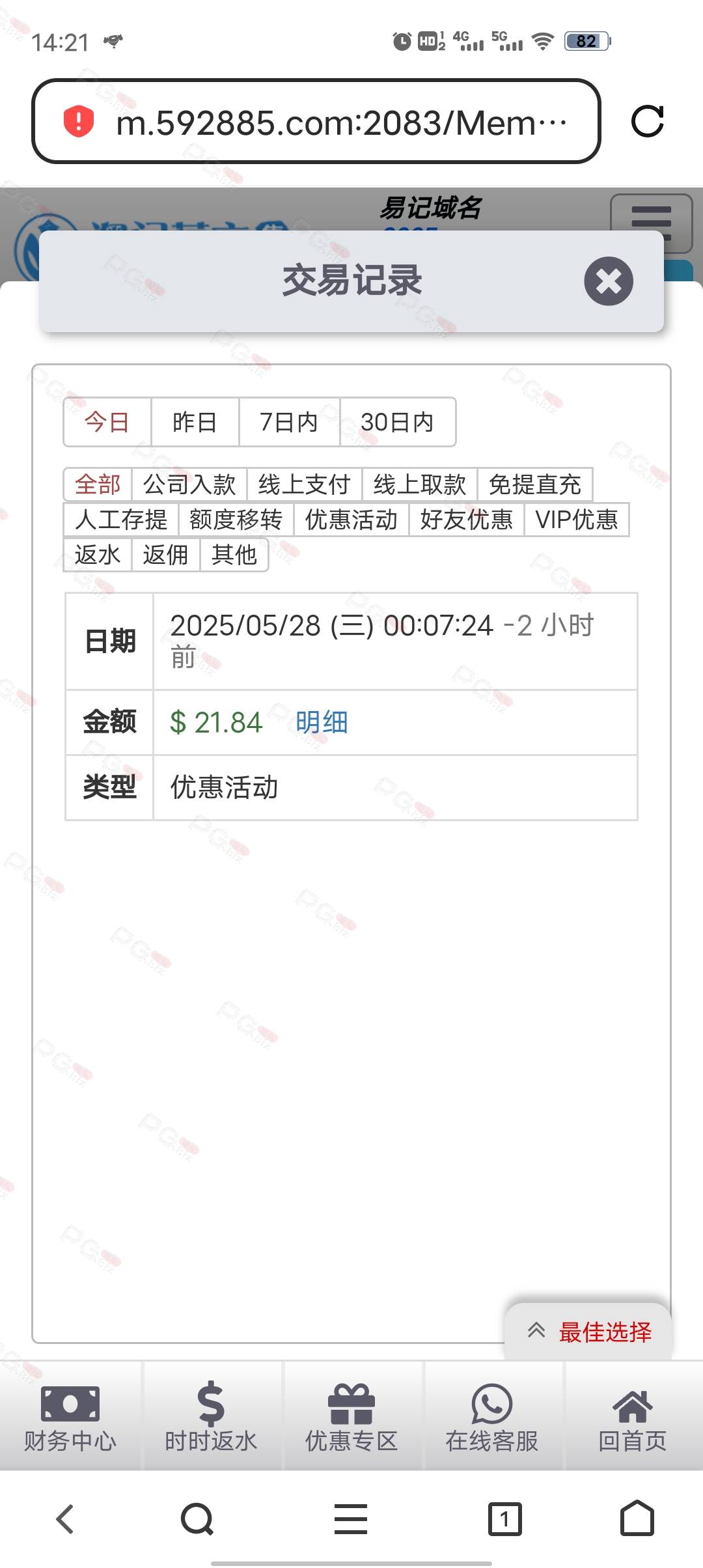This screenshot has height=1568, width=703.
Task: Expand the 最佳选择 panel
Action: click(588, 1332)
